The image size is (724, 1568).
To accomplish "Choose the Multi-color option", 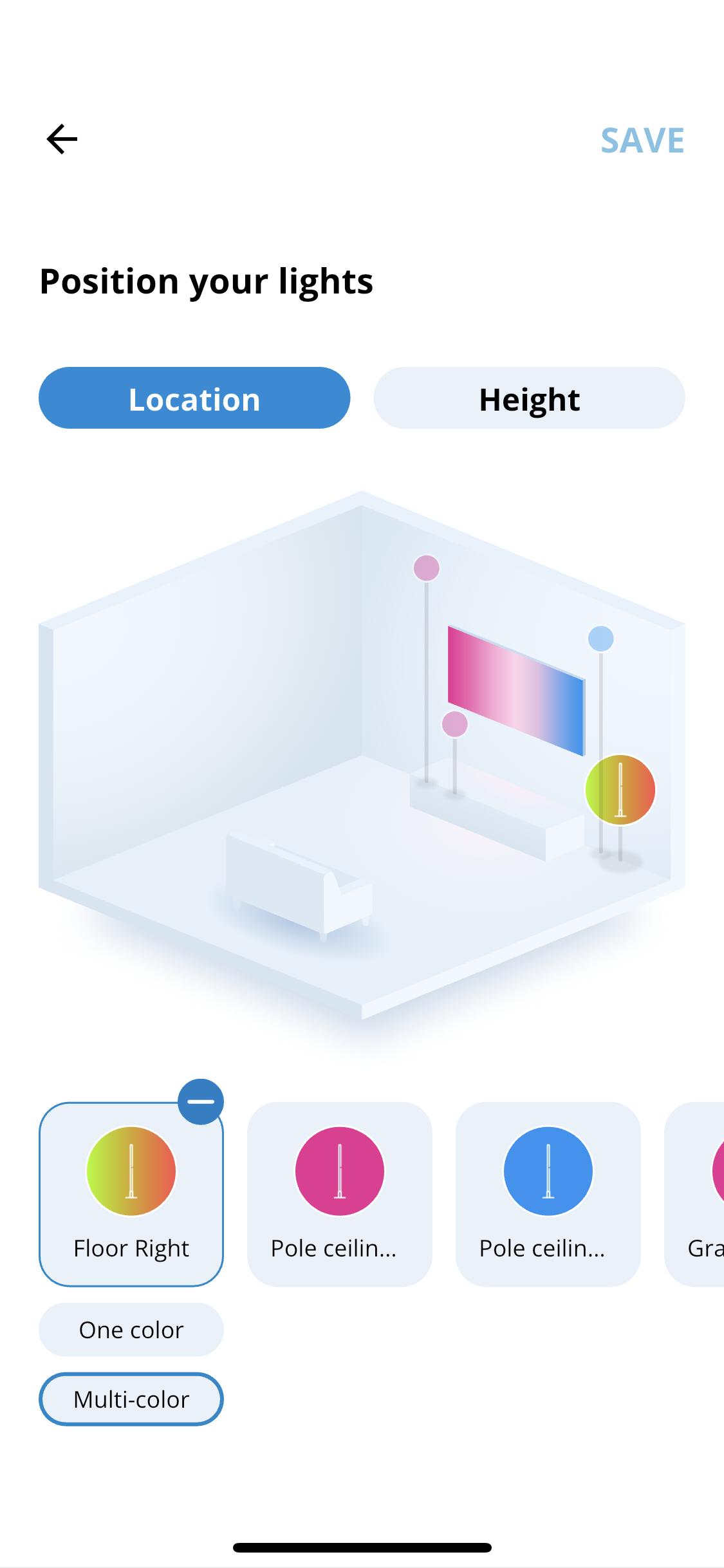I will point(131,1399).
